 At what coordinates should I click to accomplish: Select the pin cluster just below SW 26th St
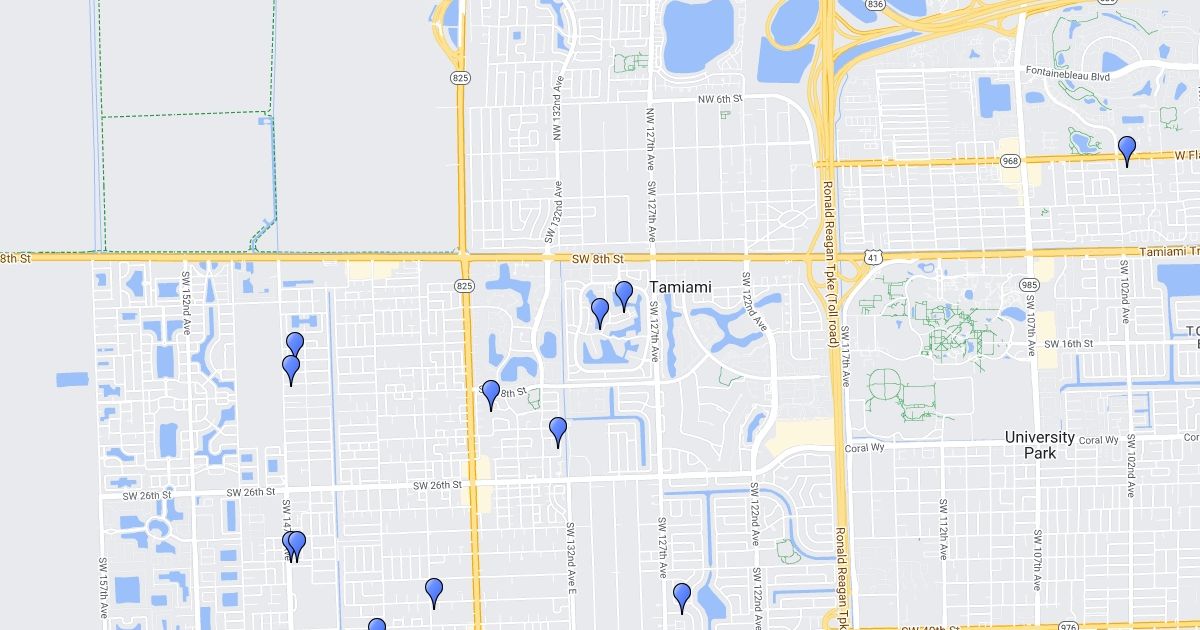tap(294, 545)
